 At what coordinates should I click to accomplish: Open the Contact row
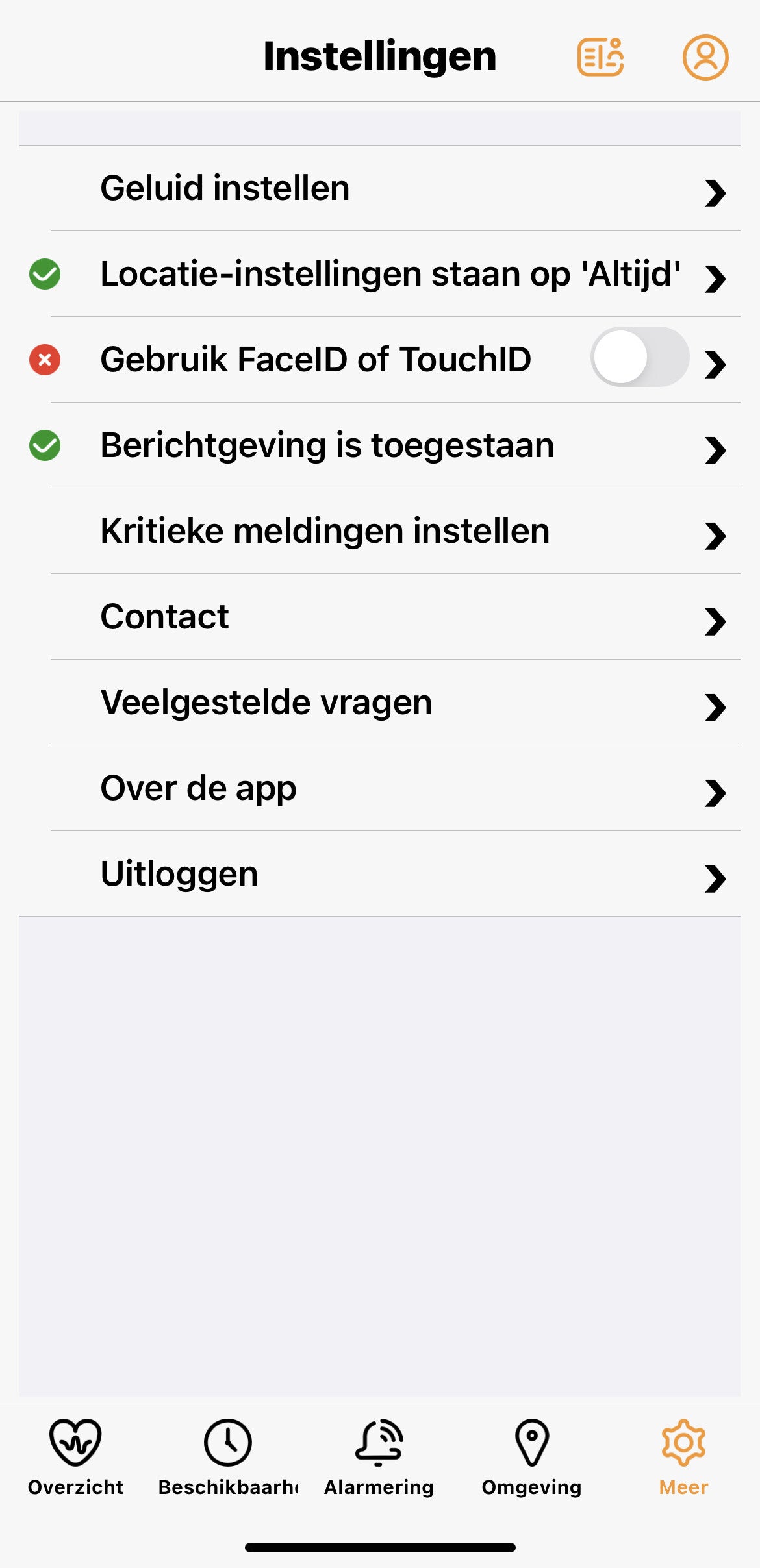coord(380,617)
